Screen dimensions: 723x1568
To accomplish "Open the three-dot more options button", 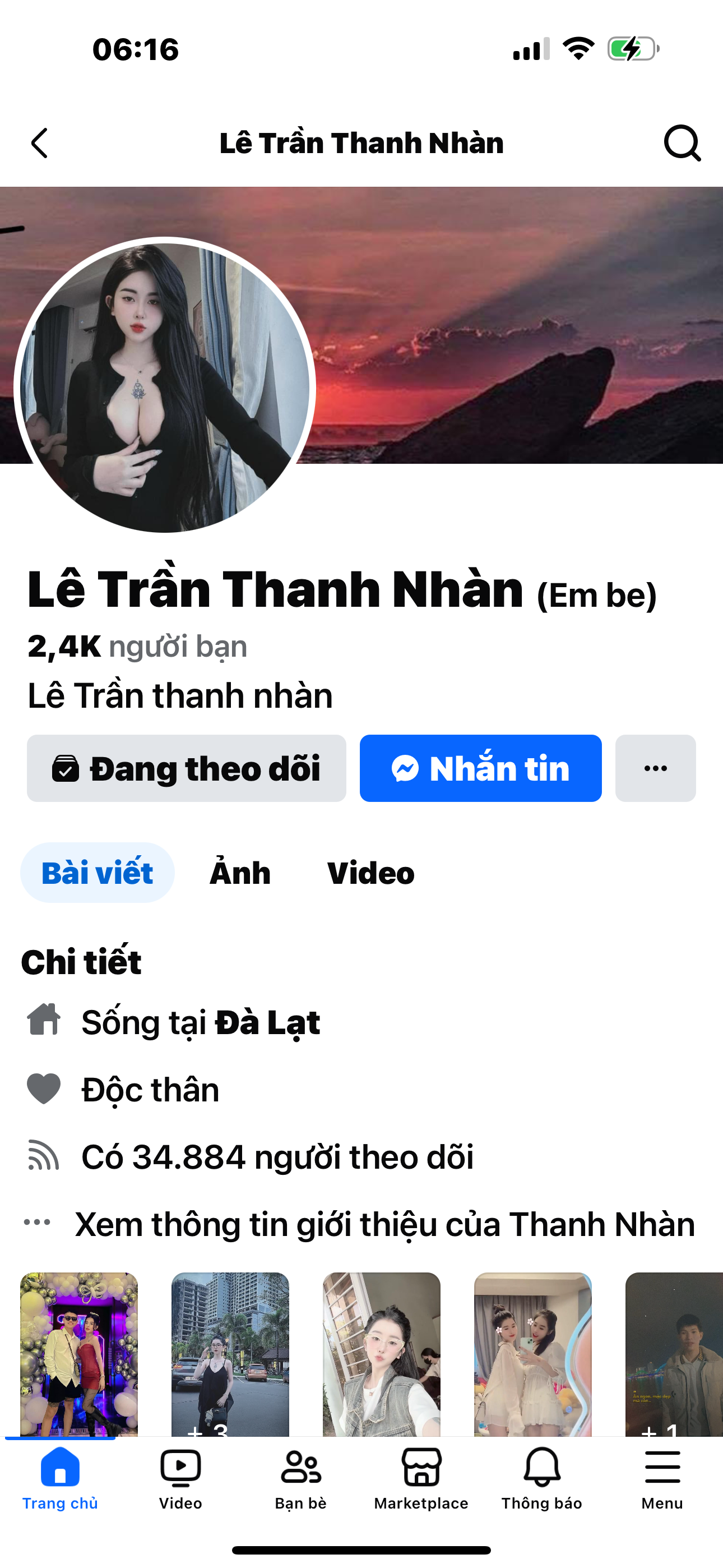I will (655, 768).
